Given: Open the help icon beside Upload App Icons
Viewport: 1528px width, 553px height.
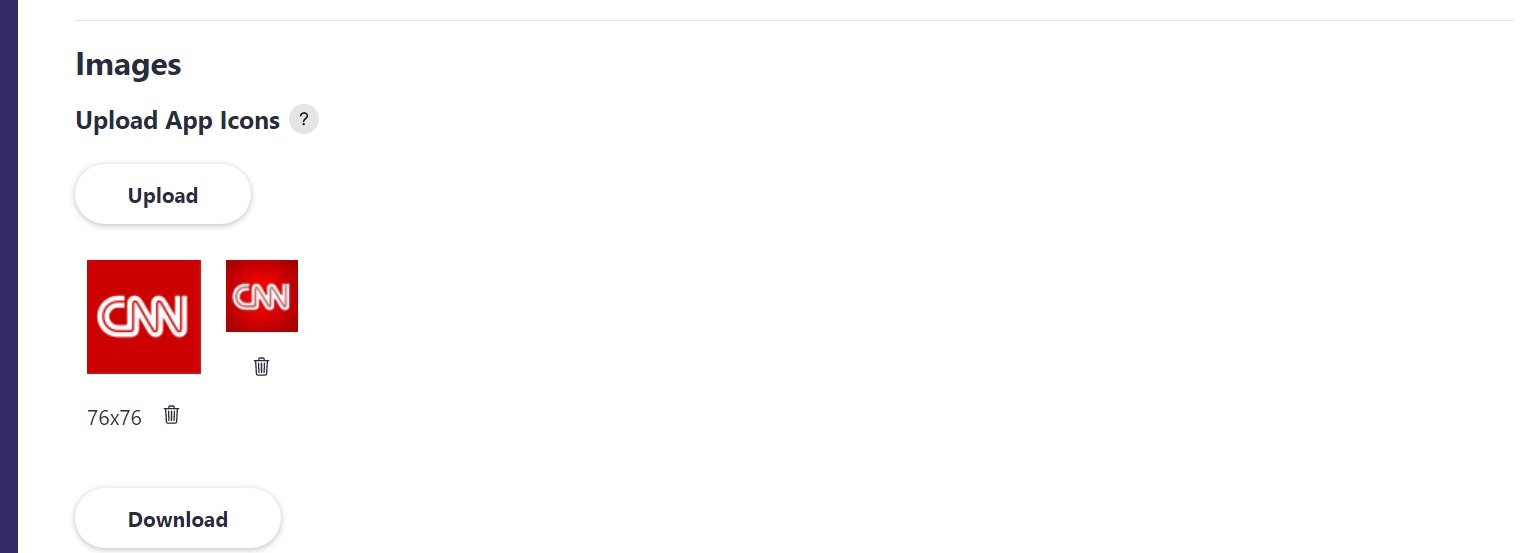Looking at the screenshot, I should 304,120.
